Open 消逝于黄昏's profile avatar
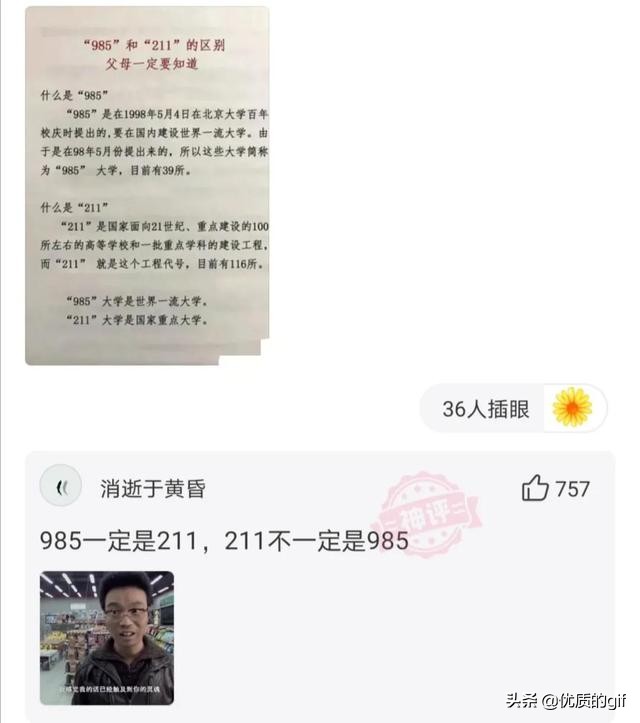Image resolution: width=640 pixels, height=723 pixels. (61, 486)
